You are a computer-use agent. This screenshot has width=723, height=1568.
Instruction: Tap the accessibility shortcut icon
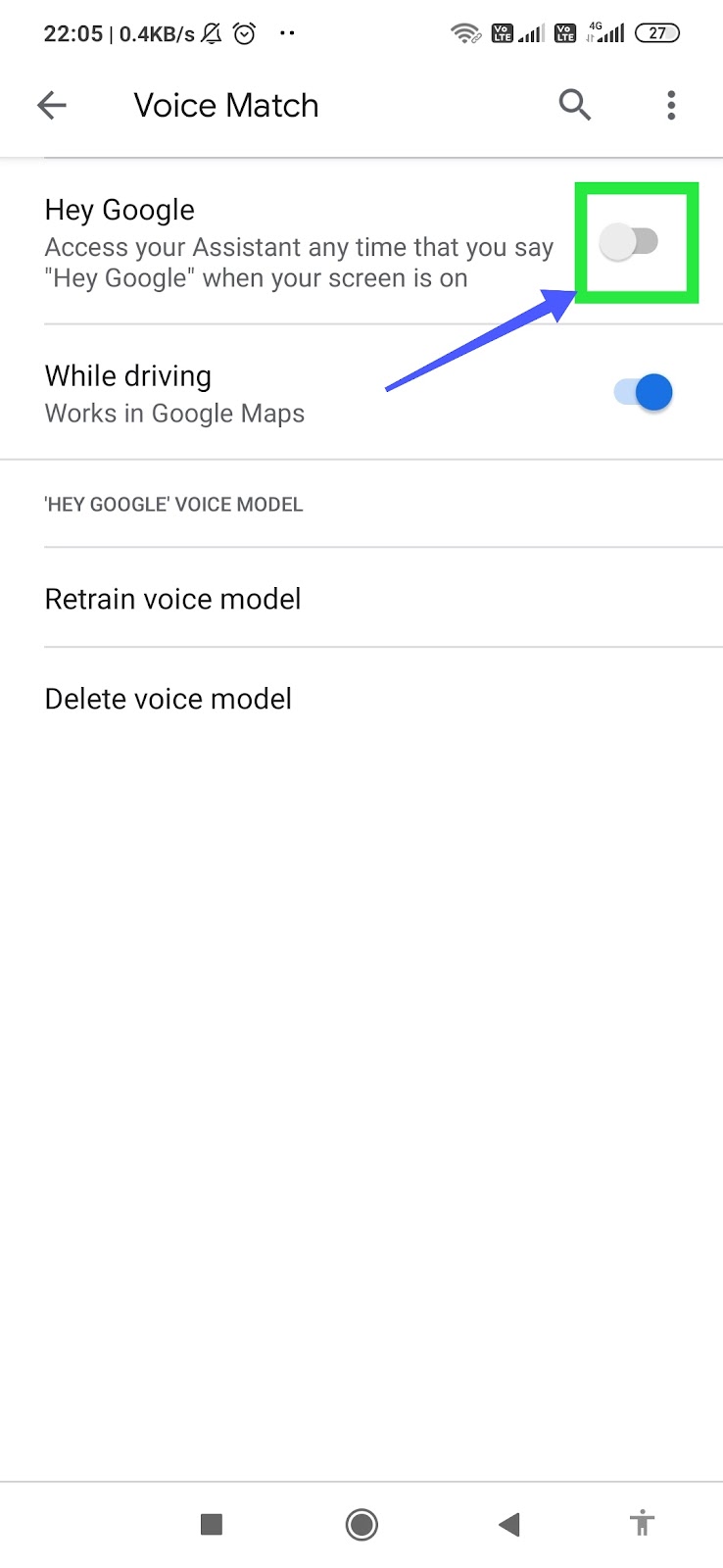(643, 1524)
